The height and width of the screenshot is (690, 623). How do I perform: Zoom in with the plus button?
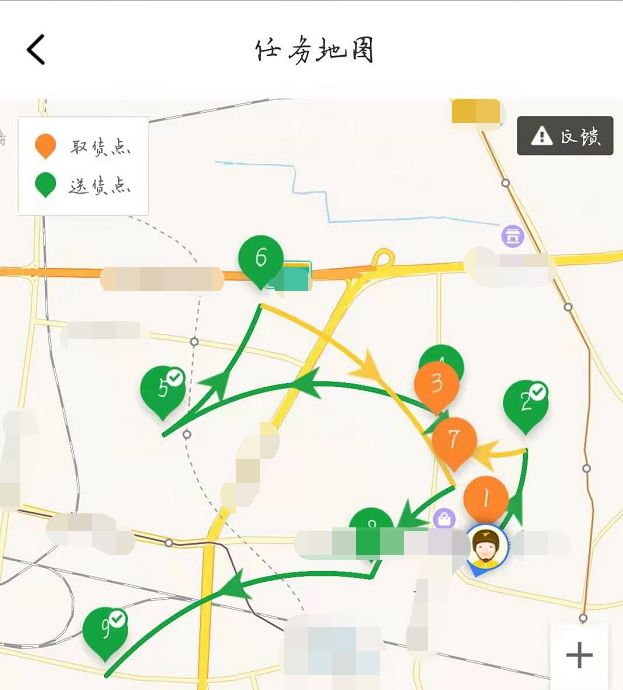(579, 655)
